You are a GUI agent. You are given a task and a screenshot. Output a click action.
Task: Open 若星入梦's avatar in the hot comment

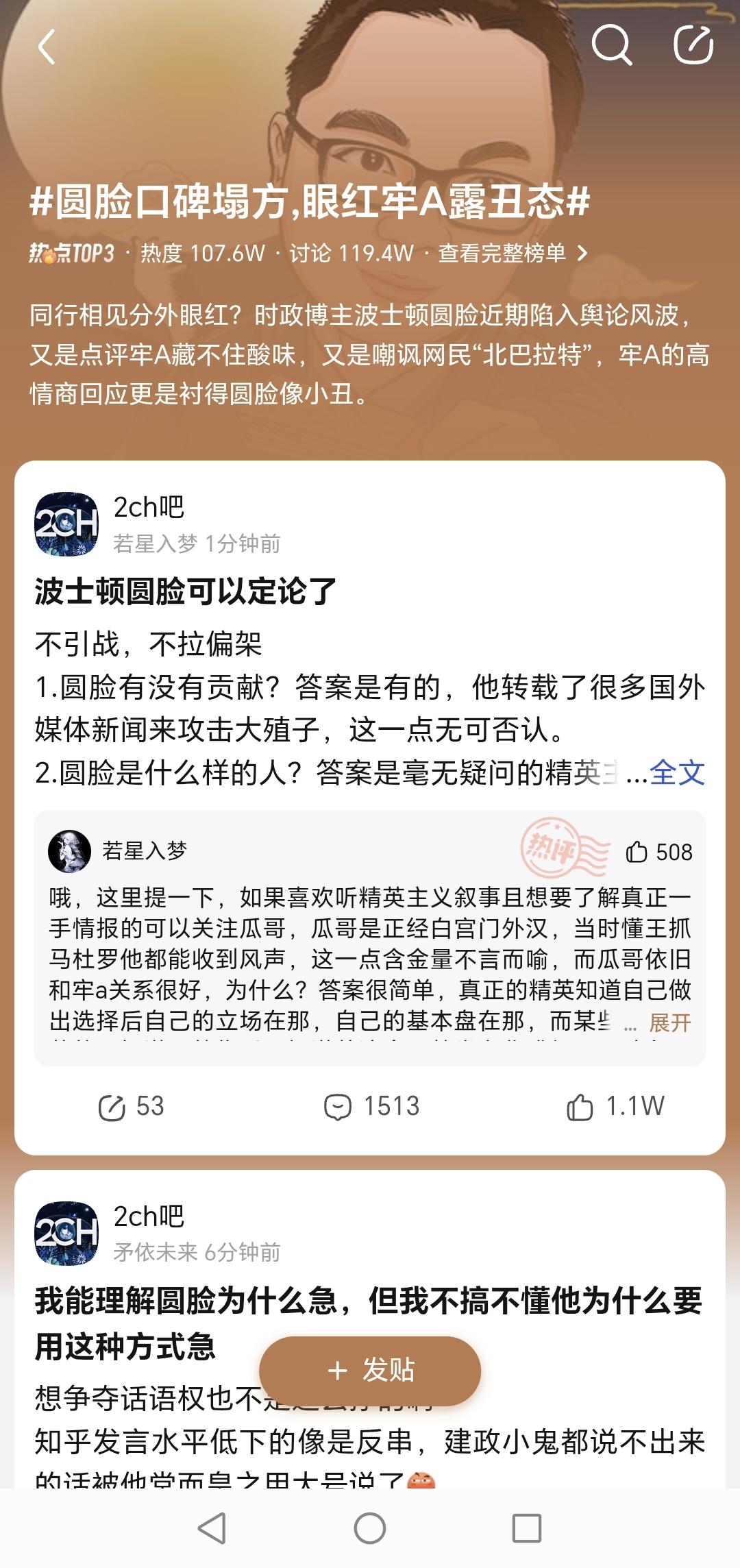coord(69,851)
